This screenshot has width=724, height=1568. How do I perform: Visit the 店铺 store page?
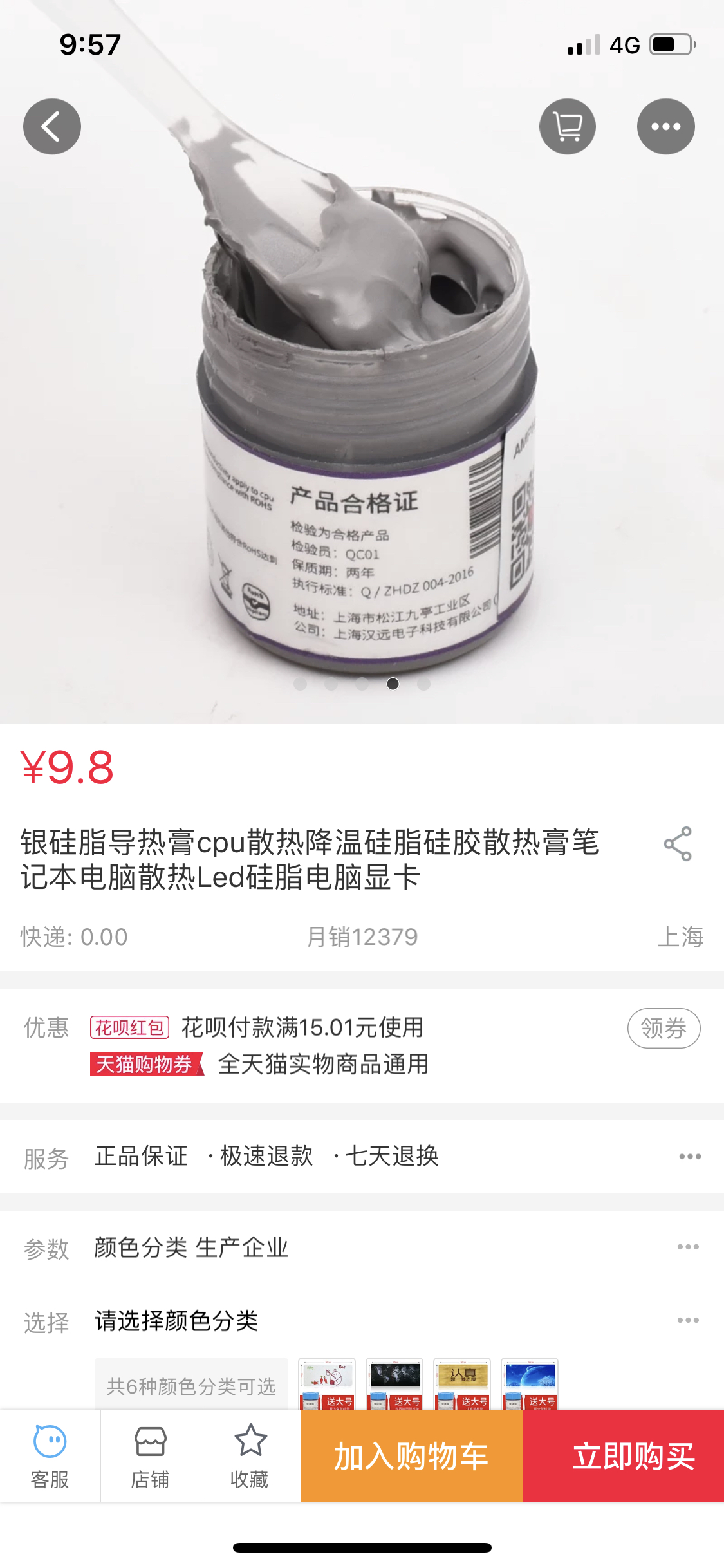(151, 1455)
